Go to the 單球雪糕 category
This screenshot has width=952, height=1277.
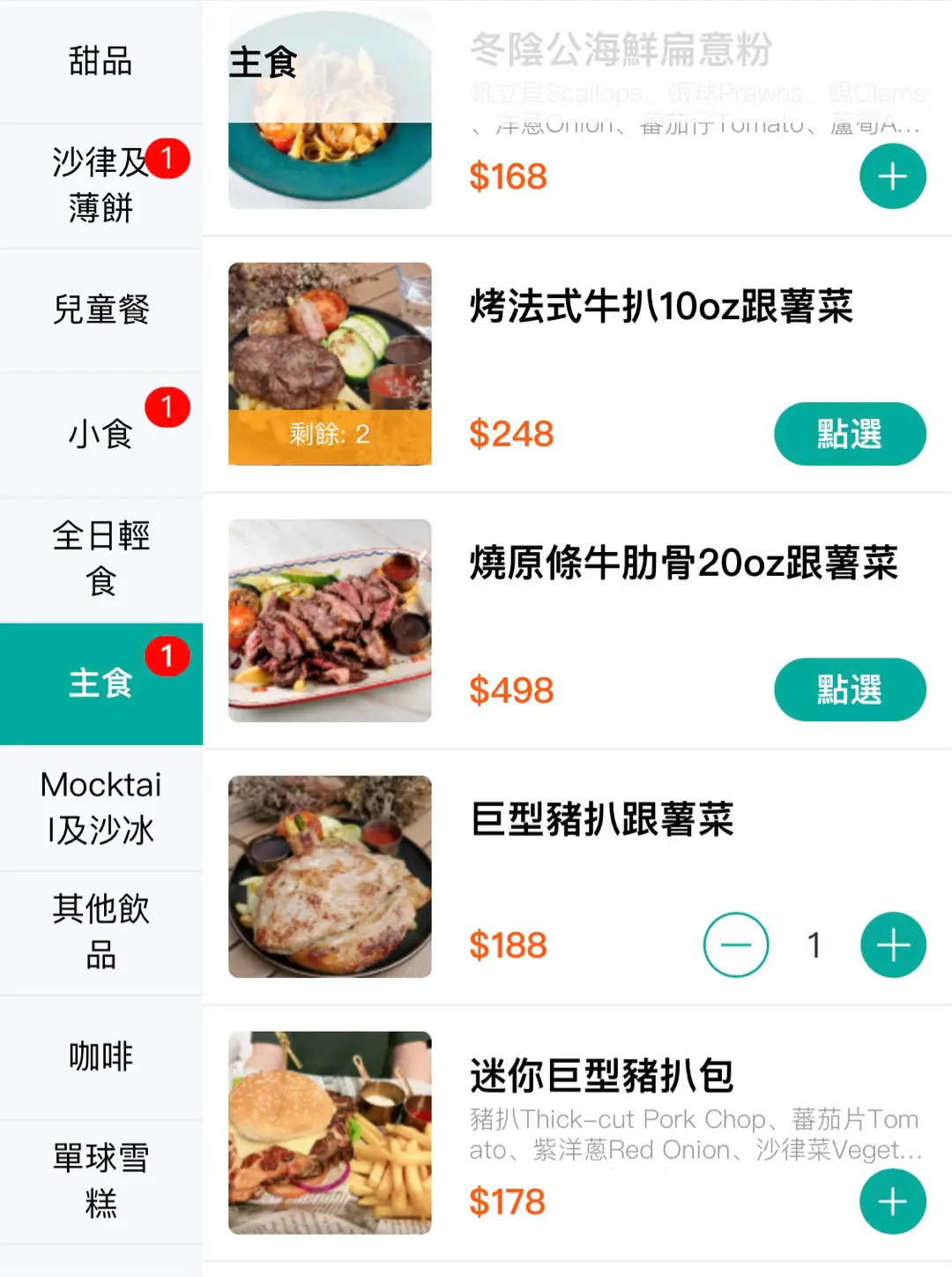point(100,1180)
